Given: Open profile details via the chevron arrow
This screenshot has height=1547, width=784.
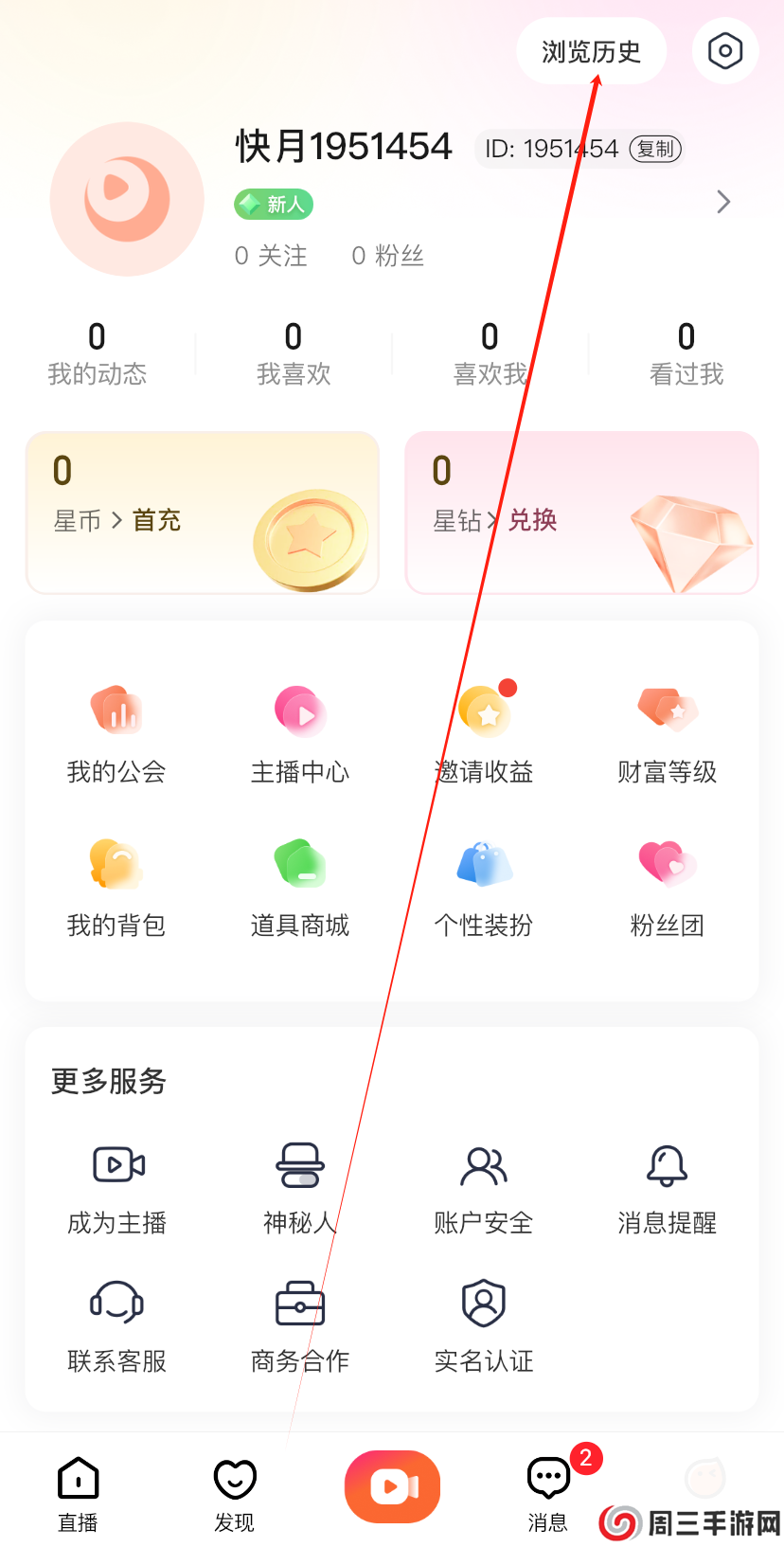Looking at the screenshot, I should pyautogui.click(x=723, y=202).
